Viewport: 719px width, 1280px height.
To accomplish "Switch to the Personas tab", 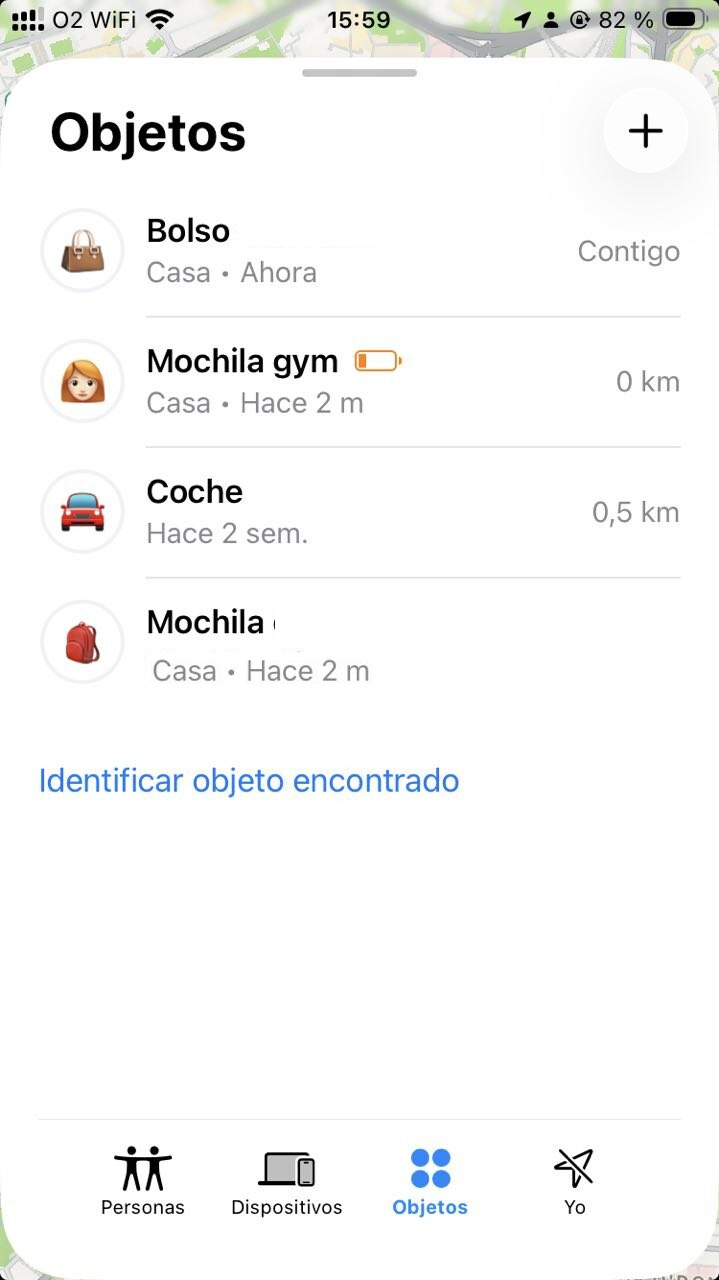I will [x=143, y=1182].
